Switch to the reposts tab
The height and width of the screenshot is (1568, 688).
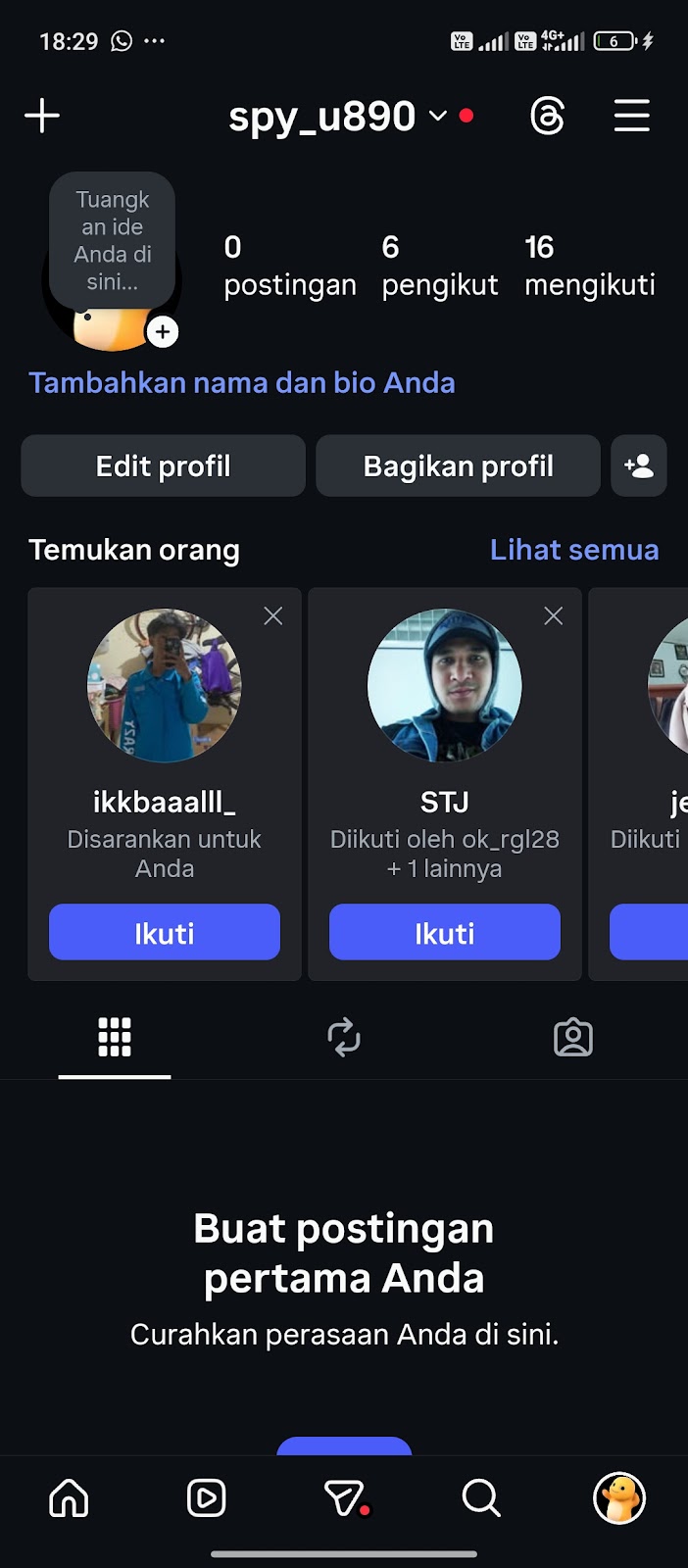(344, 1037)
